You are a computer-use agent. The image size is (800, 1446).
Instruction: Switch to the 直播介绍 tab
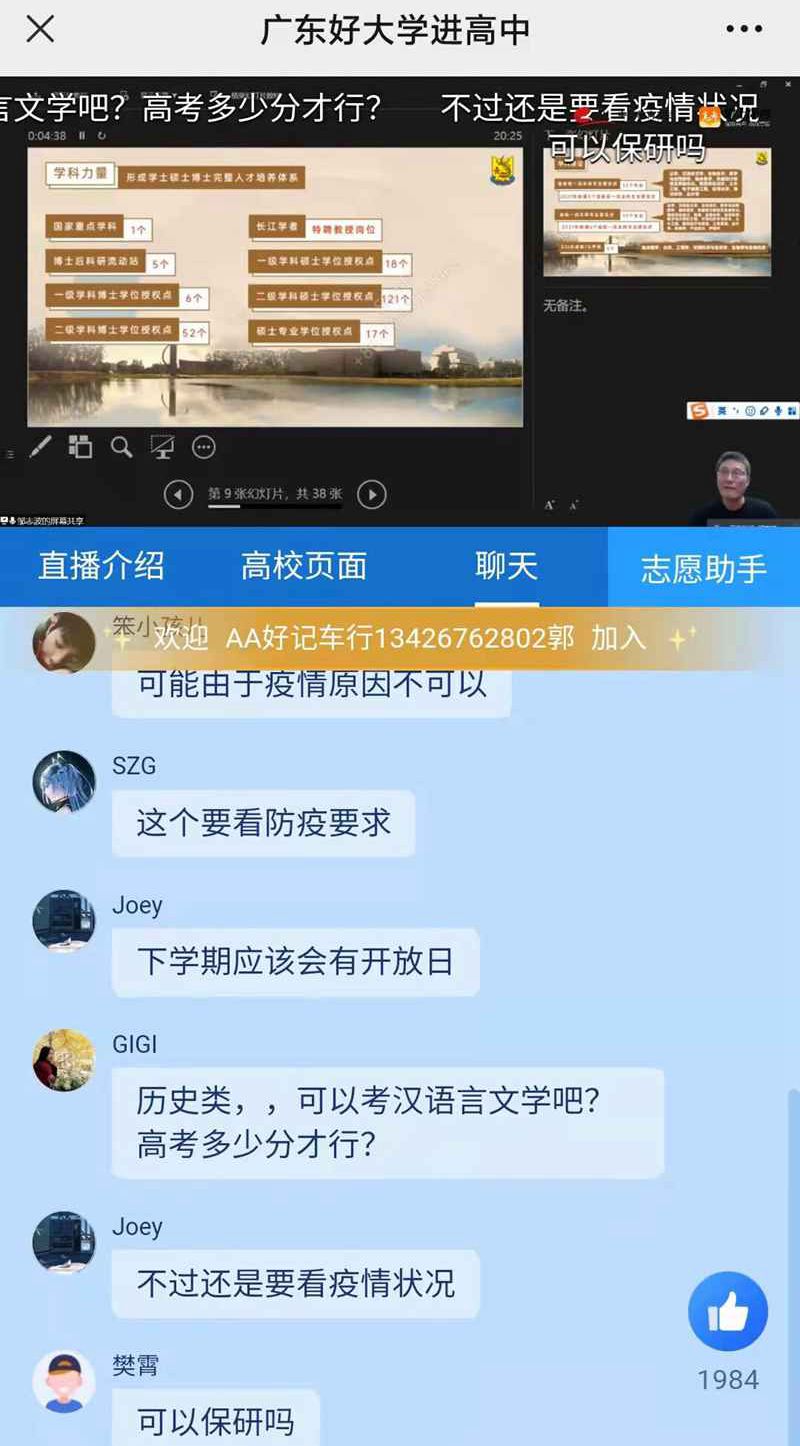point(101,566)
